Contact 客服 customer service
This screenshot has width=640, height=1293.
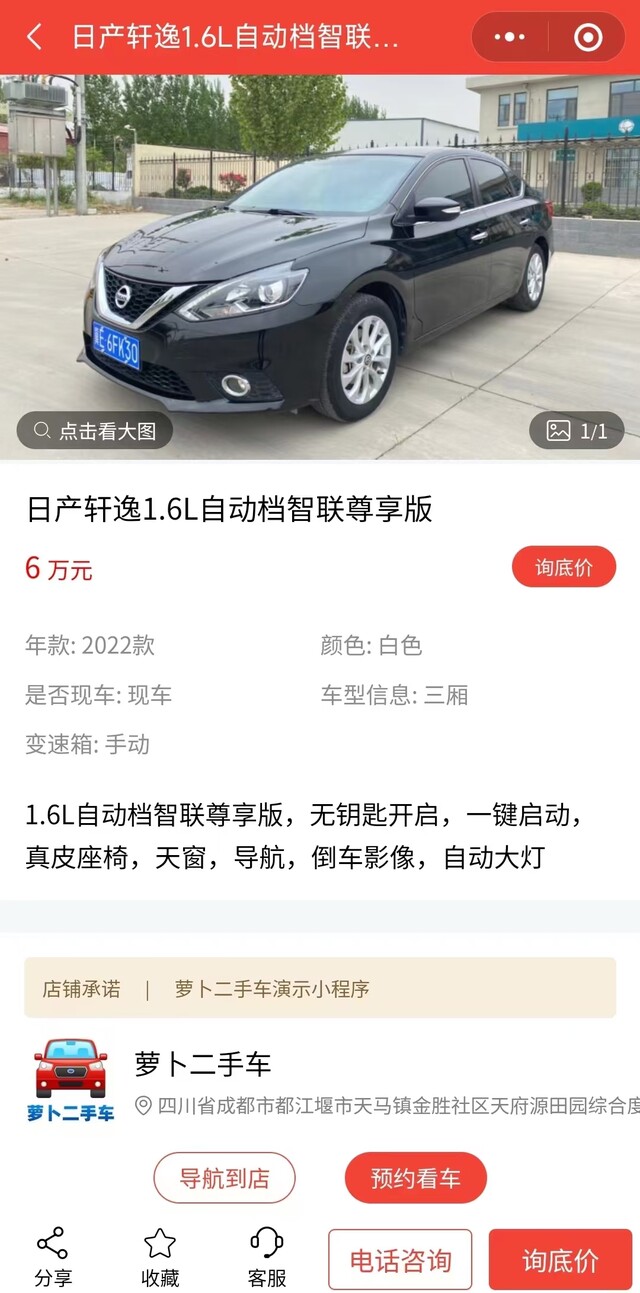point(267,1256)
